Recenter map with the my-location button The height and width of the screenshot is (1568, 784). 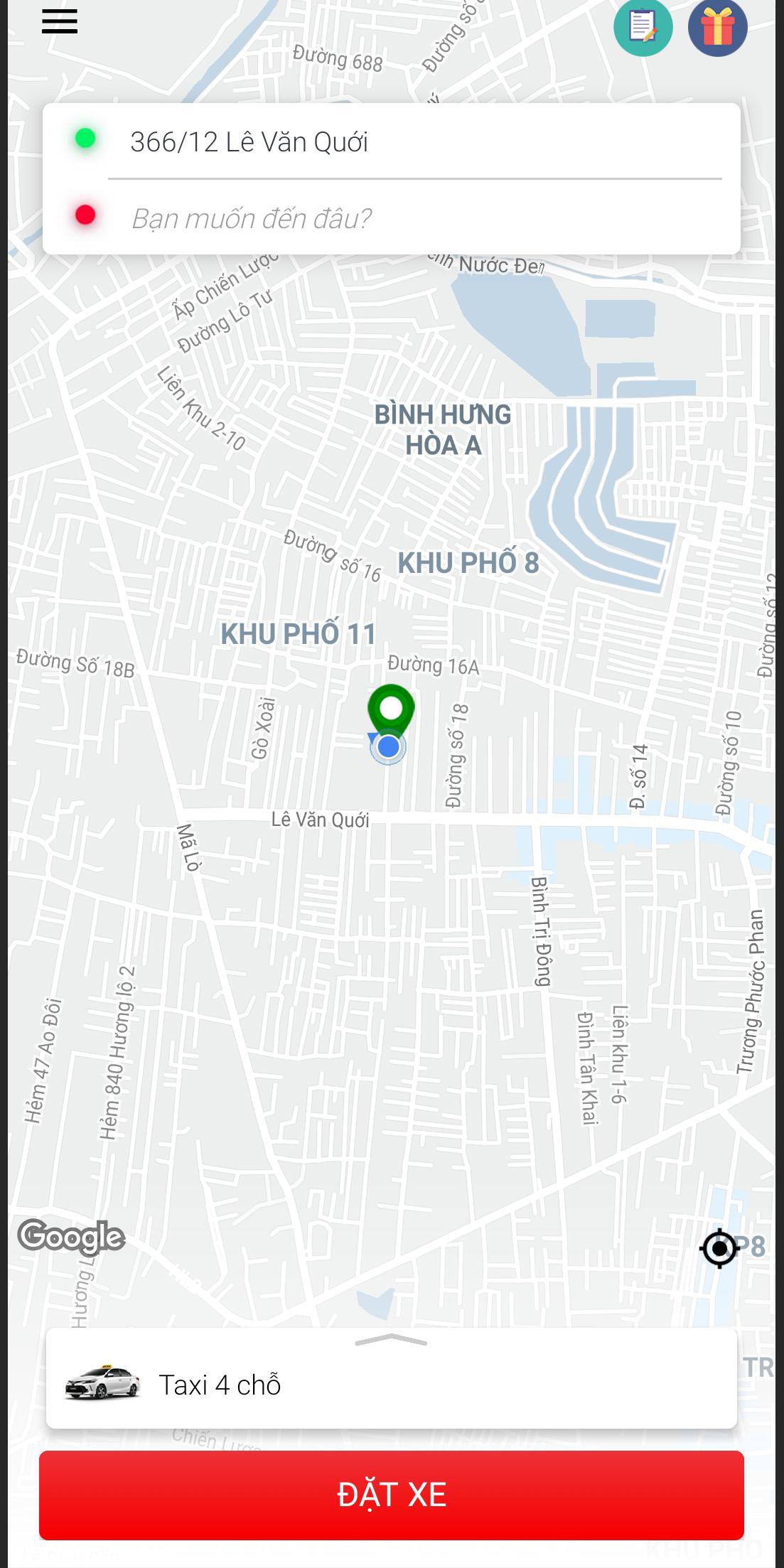click(x=719, y=1247)
